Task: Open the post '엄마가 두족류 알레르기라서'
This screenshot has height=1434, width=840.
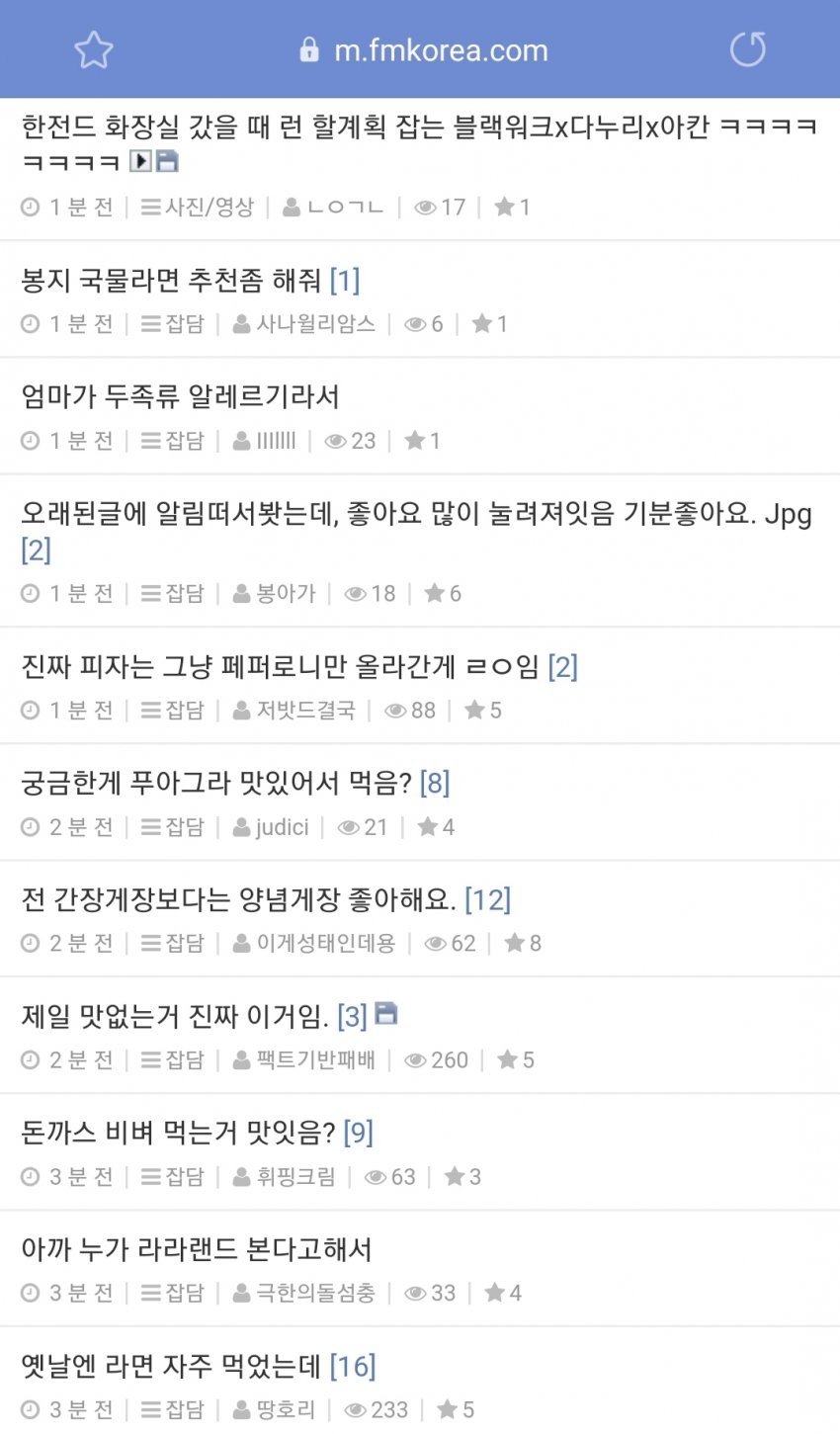Action: pyautogui.click(x=180, y=397)
